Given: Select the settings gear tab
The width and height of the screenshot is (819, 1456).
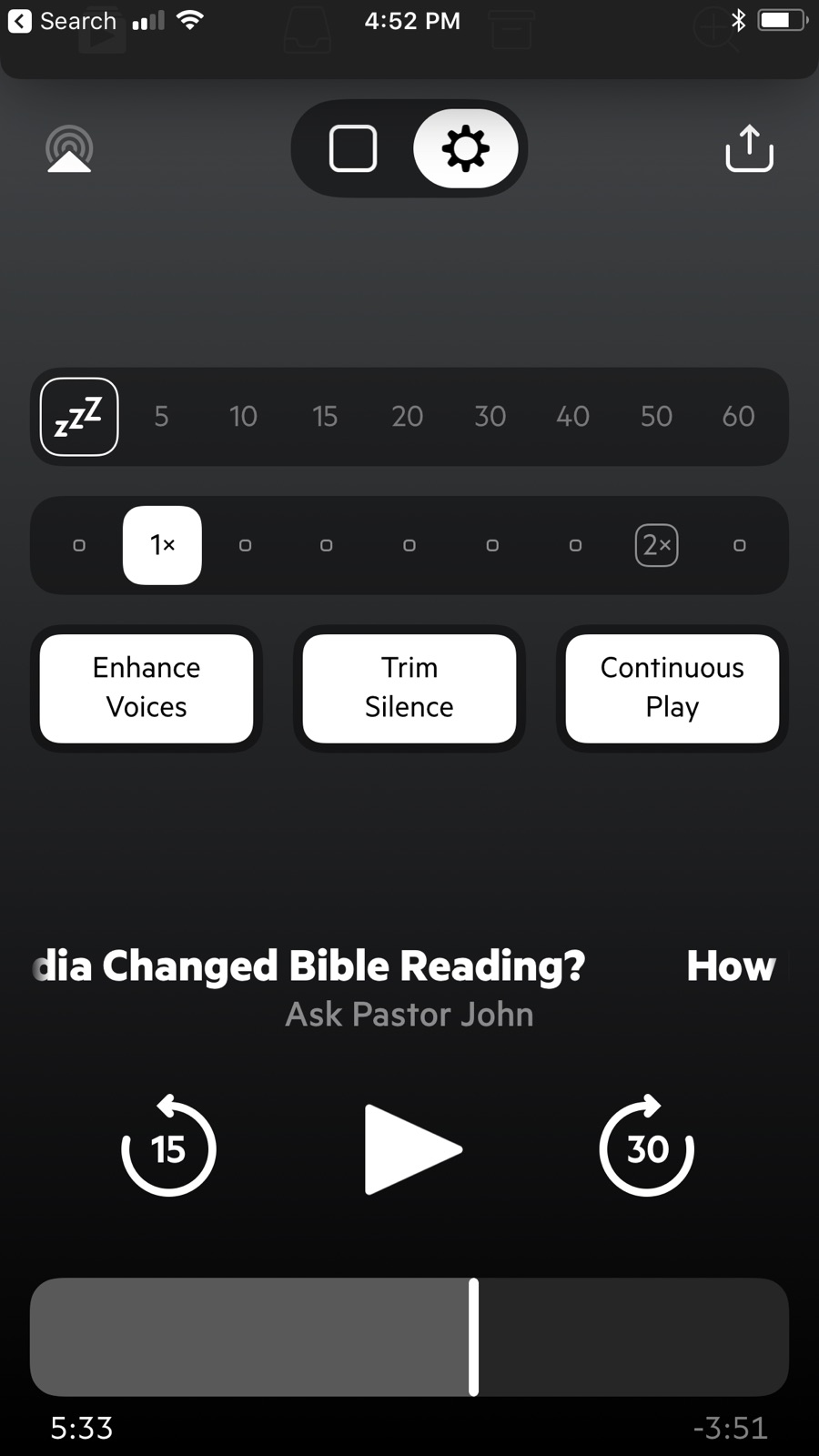Looking at the screenshot, I should pyautogui.click(x=466, y=148).
